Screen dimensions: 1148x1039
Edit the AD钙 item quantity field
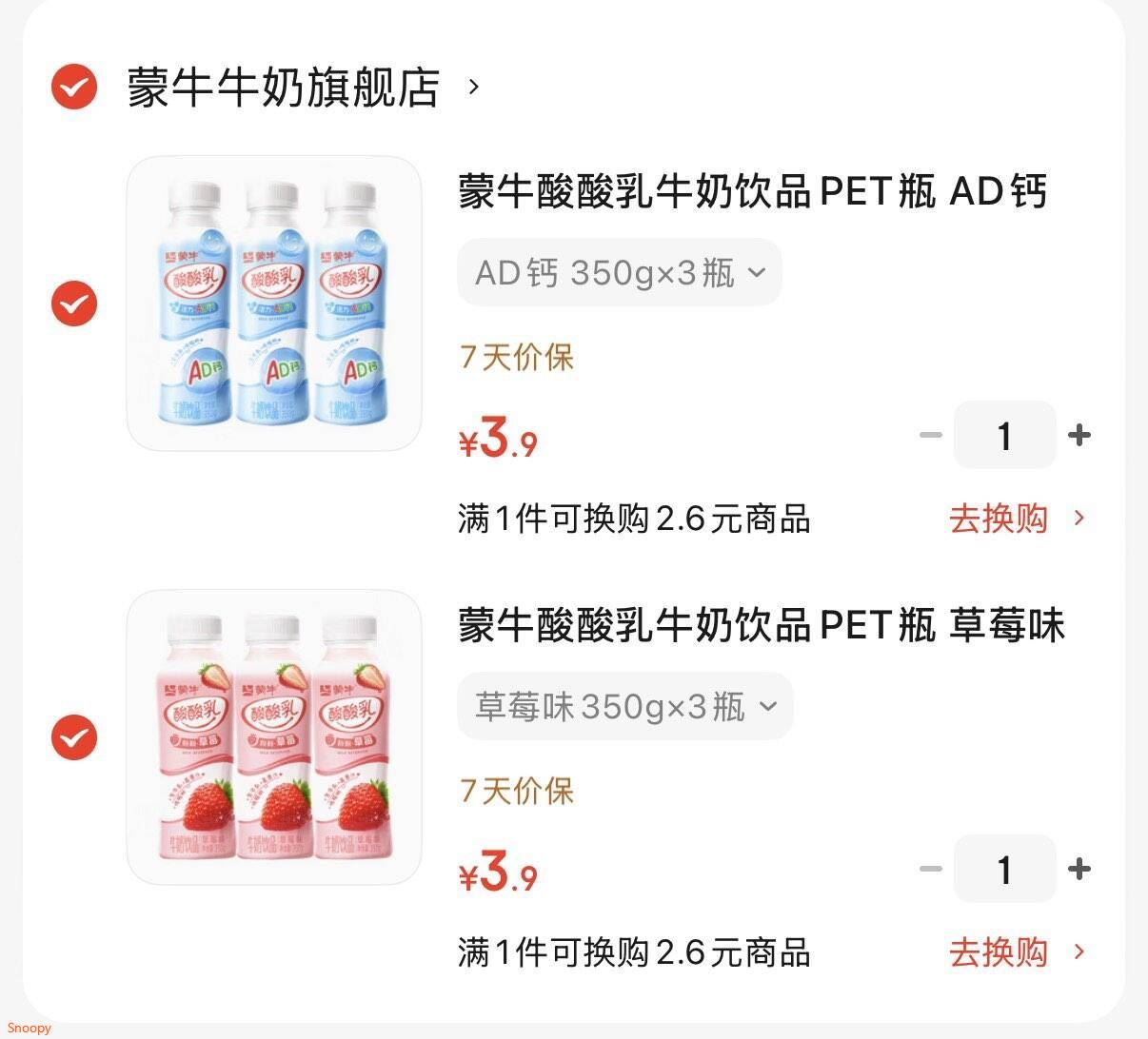(x=1004, y=436)
